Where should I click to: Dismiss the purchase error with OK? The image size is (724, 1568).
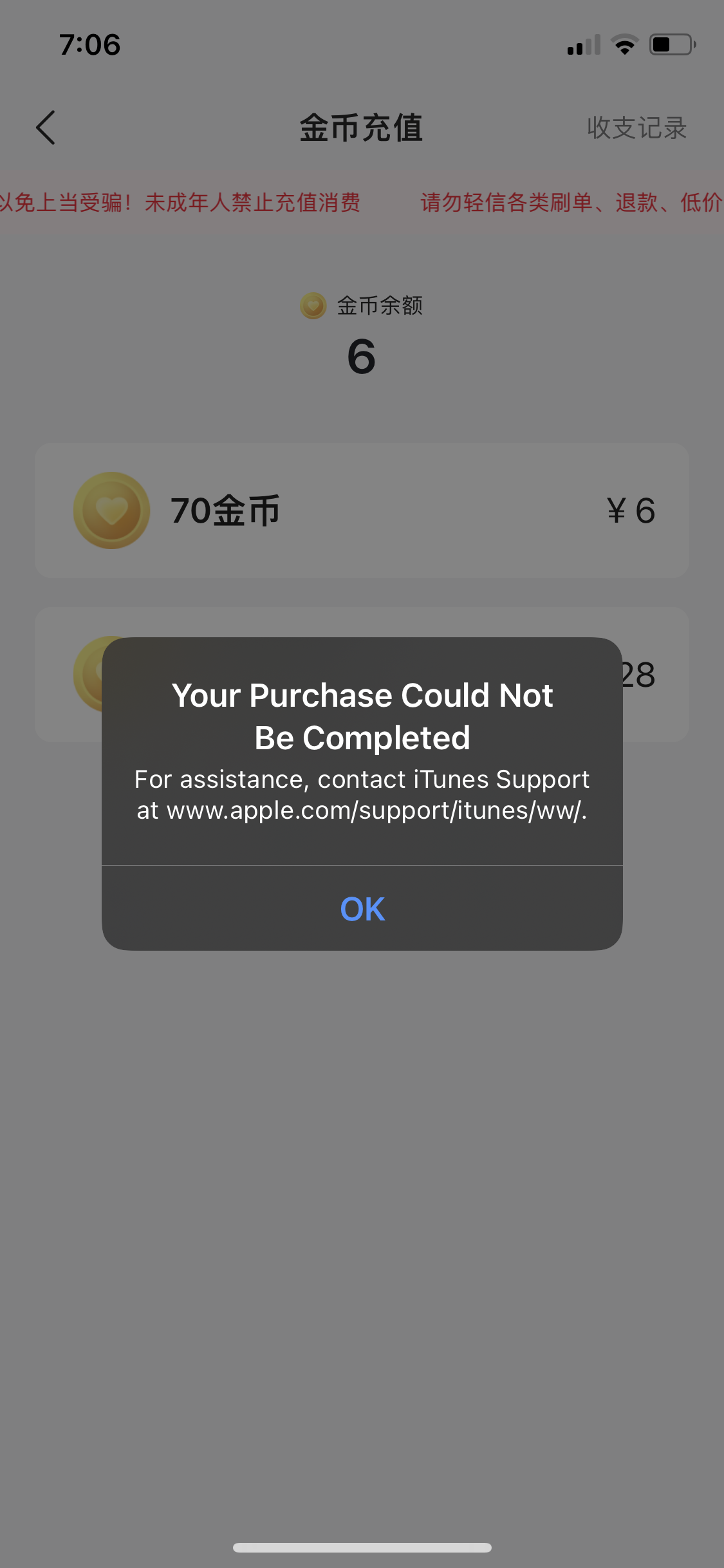point(362,908)
